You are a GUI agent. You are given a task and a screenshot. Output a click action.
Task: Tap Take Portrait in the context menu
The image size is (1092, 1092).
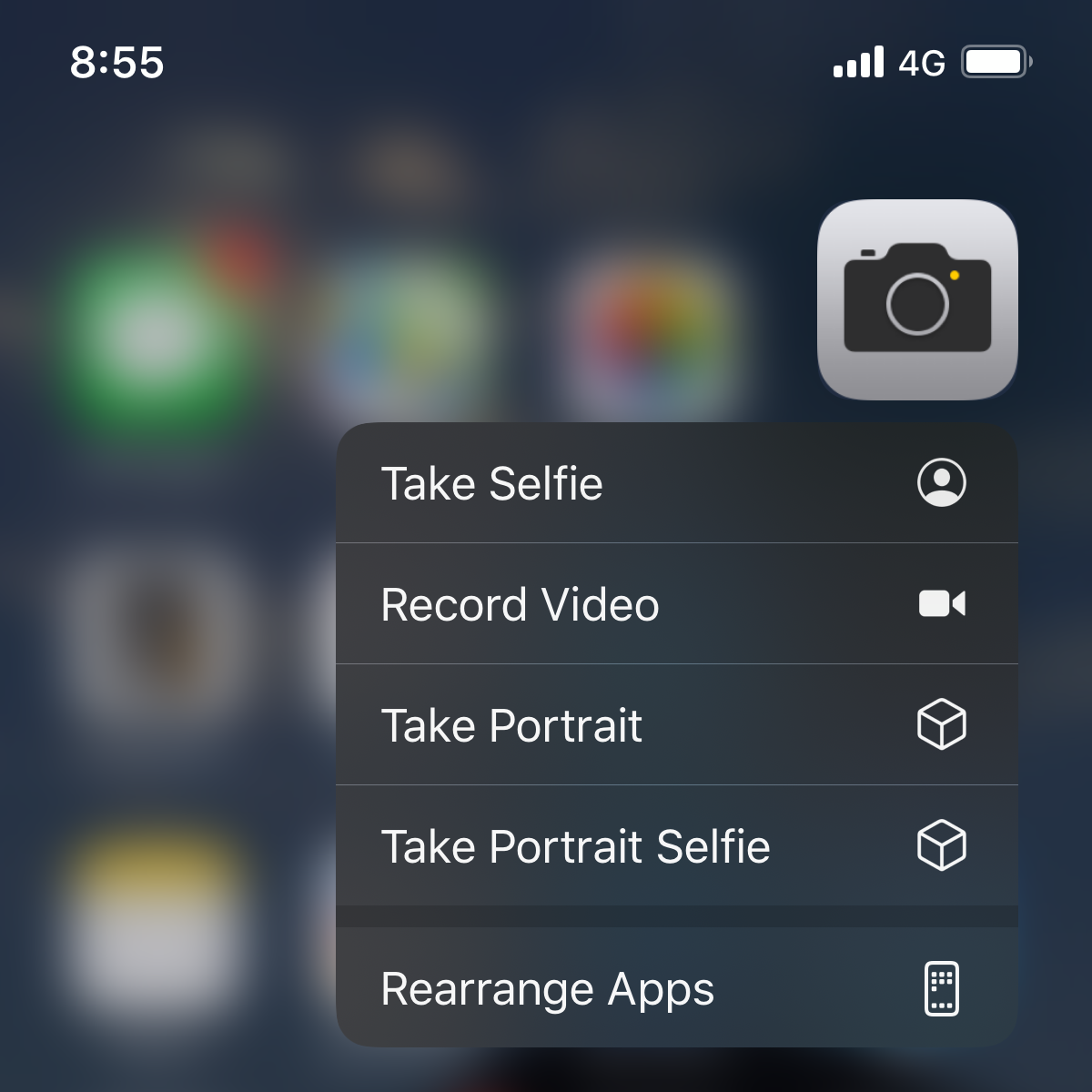point(675,725)
